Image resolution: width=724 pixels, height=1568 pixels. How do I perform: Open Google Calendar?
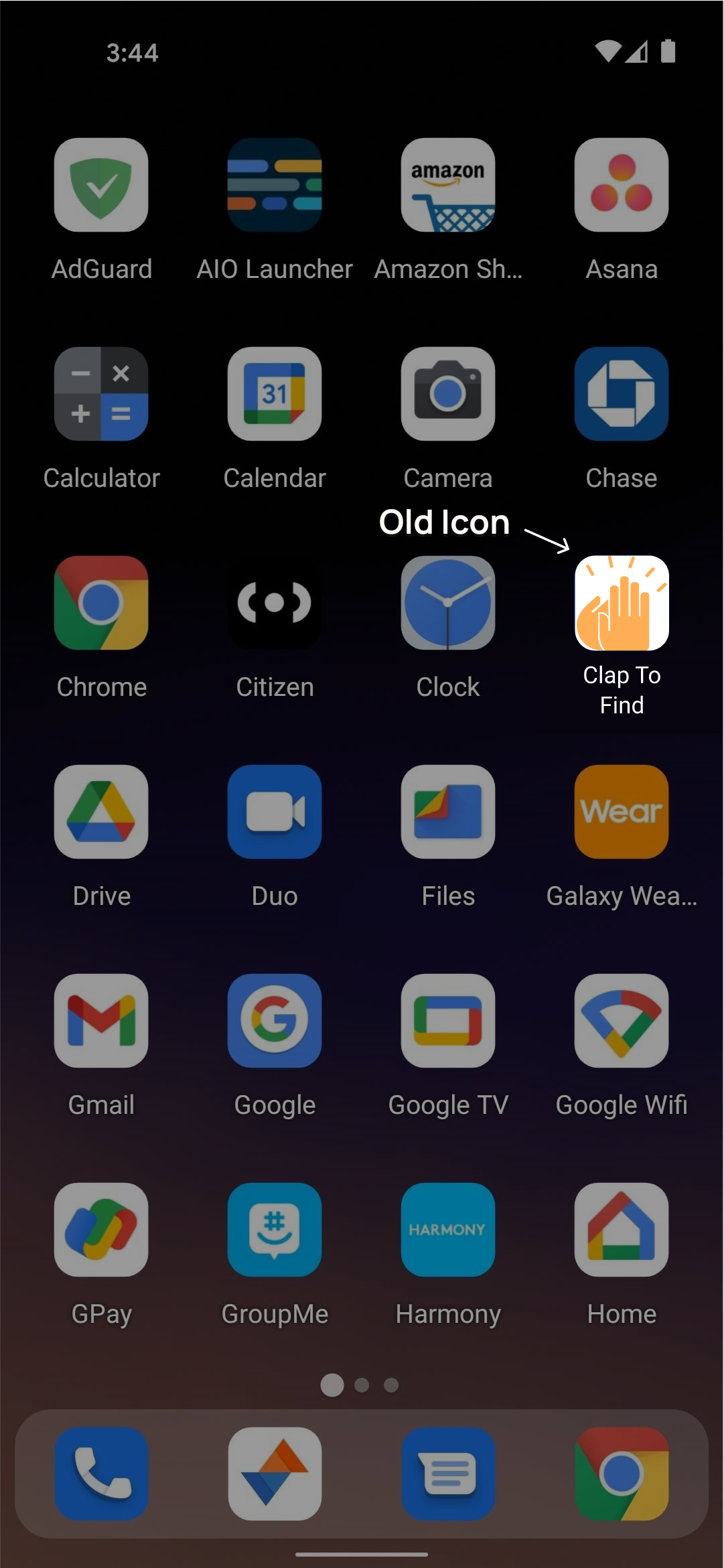coord(275,394)
